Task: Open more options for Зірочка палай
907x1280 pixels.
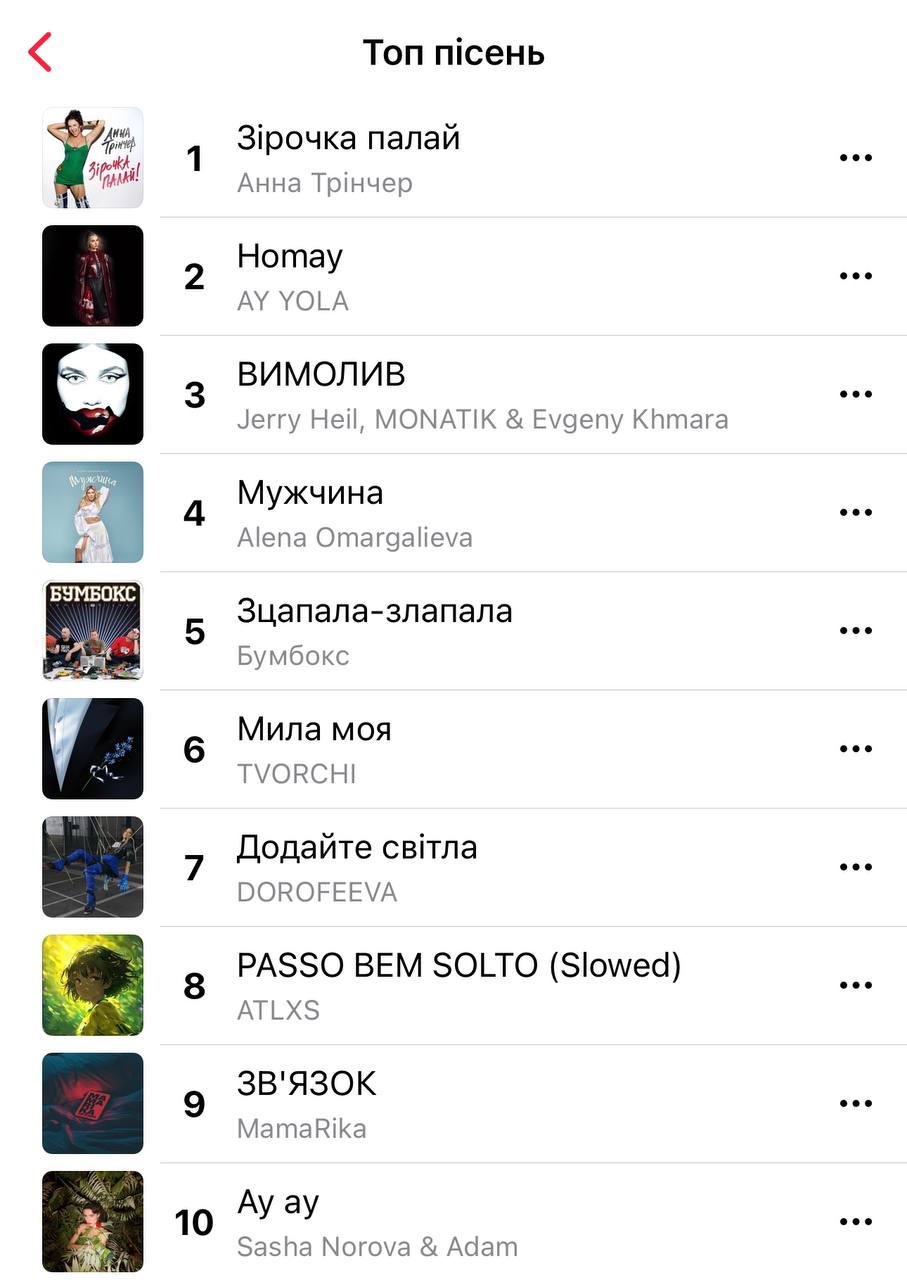Action: click(855, 158)
